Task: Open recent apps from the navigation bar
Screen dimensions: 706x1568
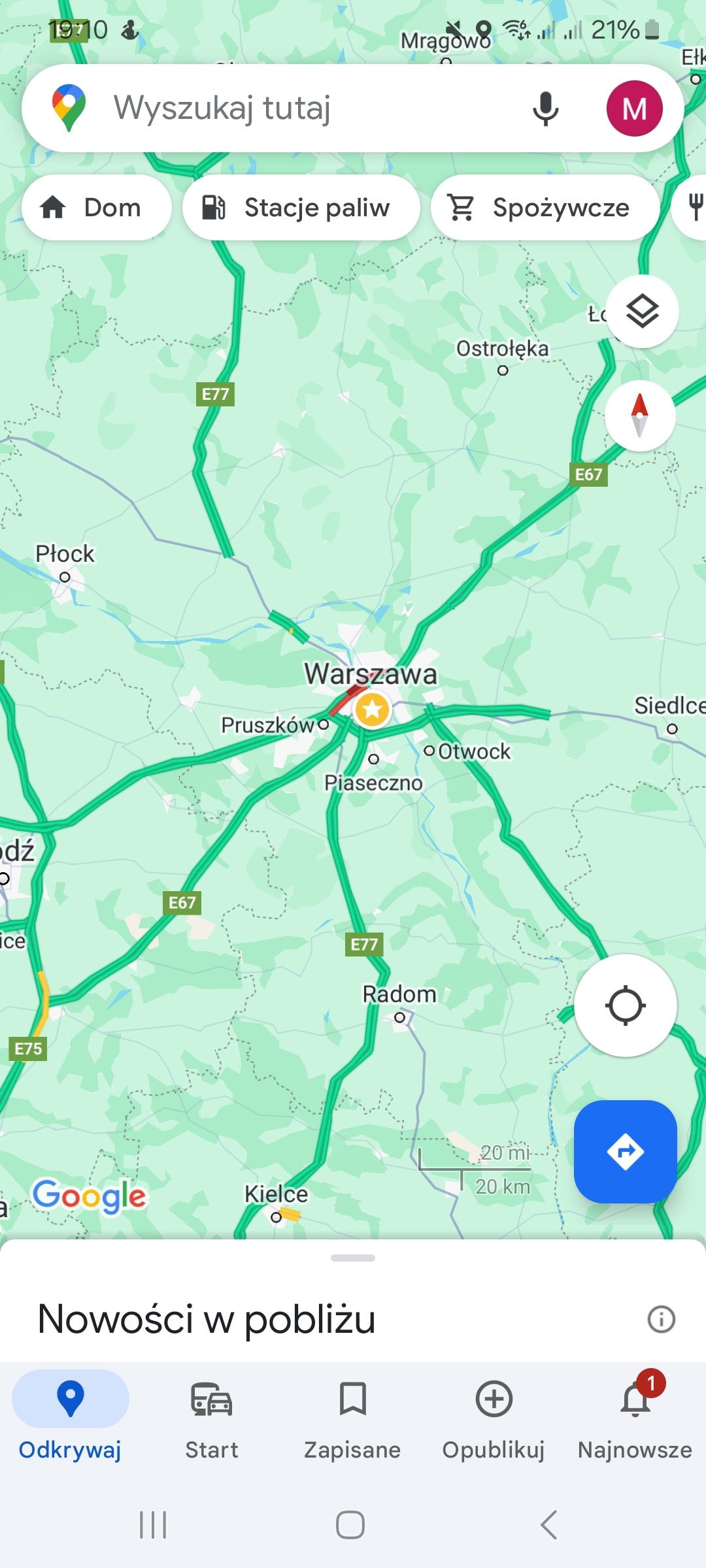Action: (153, 1525)
